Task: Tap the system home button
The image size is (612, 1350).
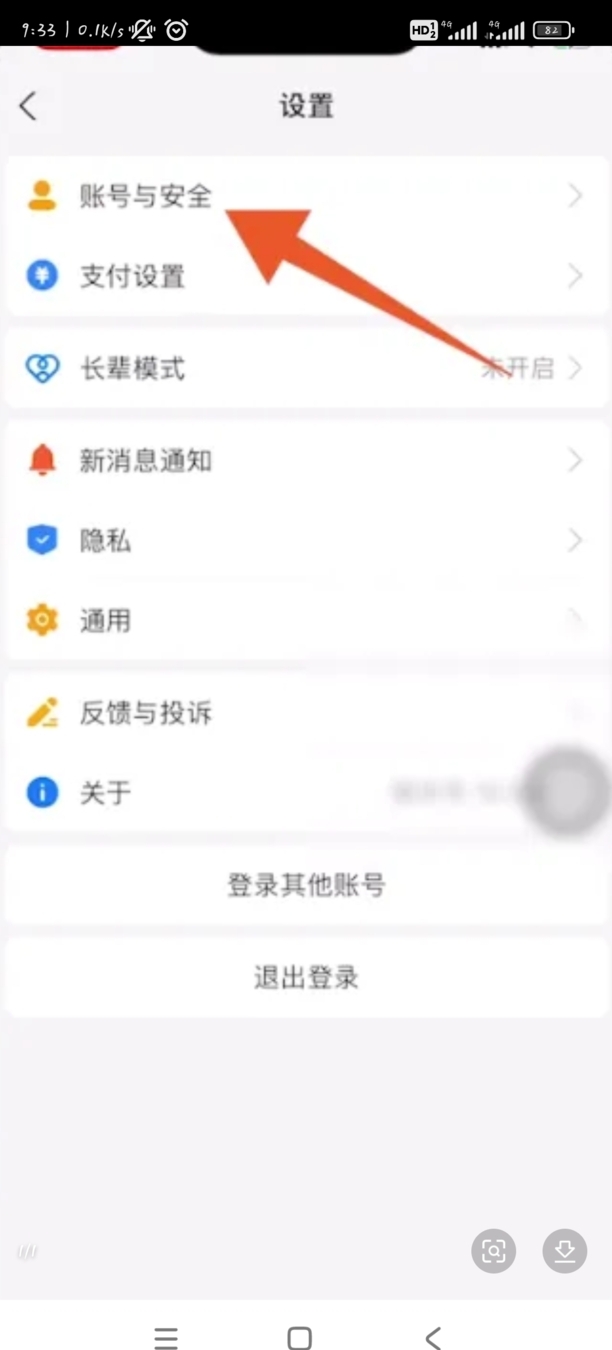Action: tap(299, 1338)
